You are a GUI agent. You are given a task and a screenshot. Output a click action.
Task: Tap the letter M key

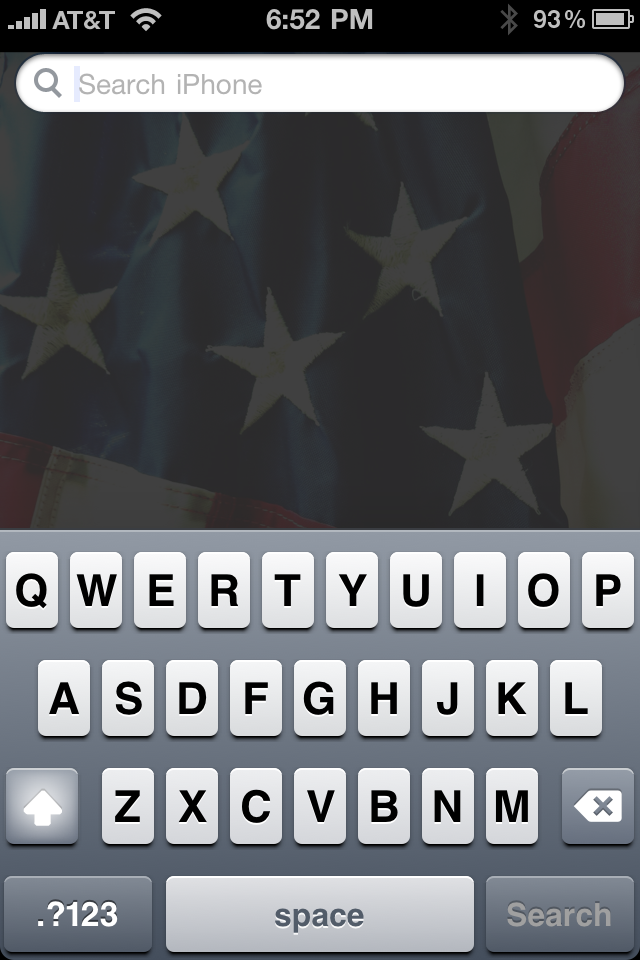click(x=511, y=806)
